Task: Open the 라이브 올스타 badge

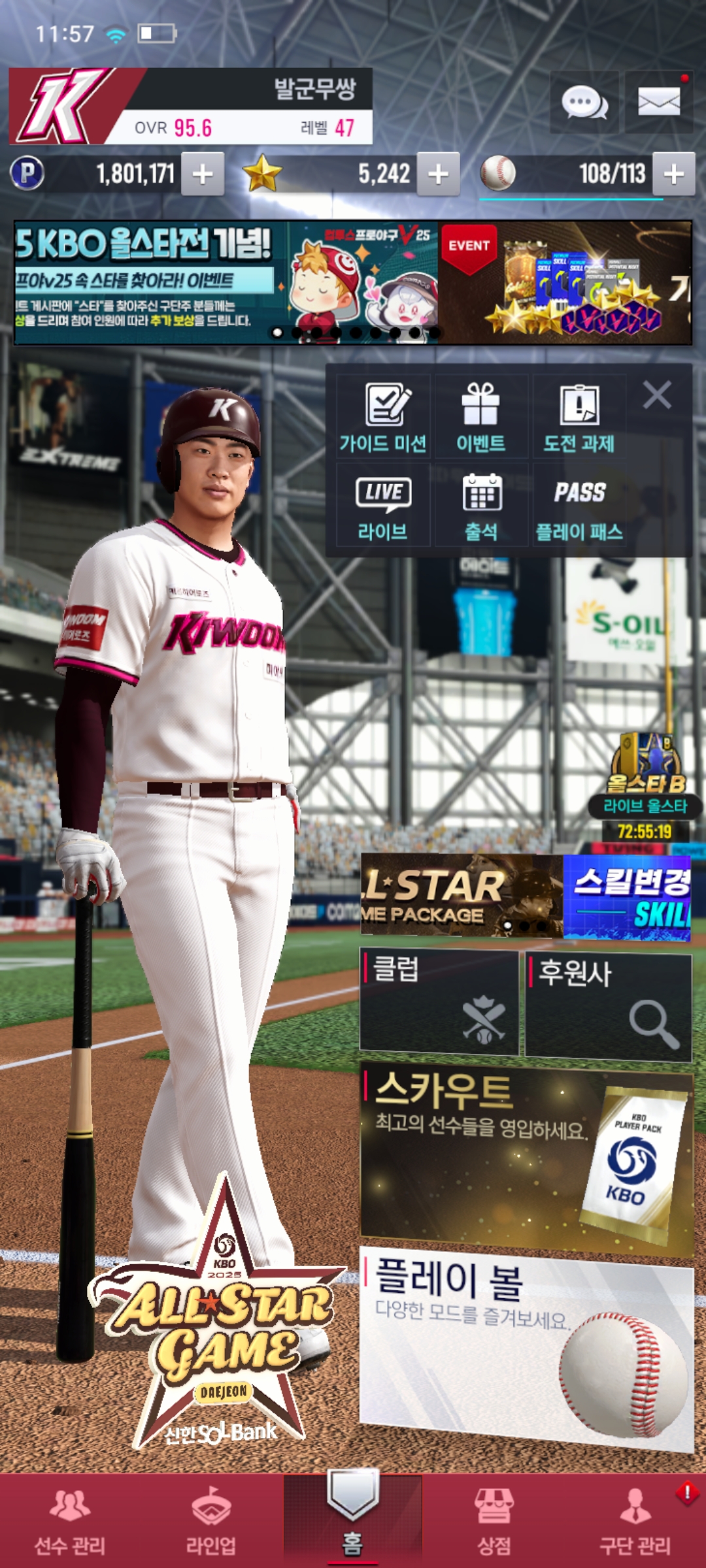Action: [645, 784]
